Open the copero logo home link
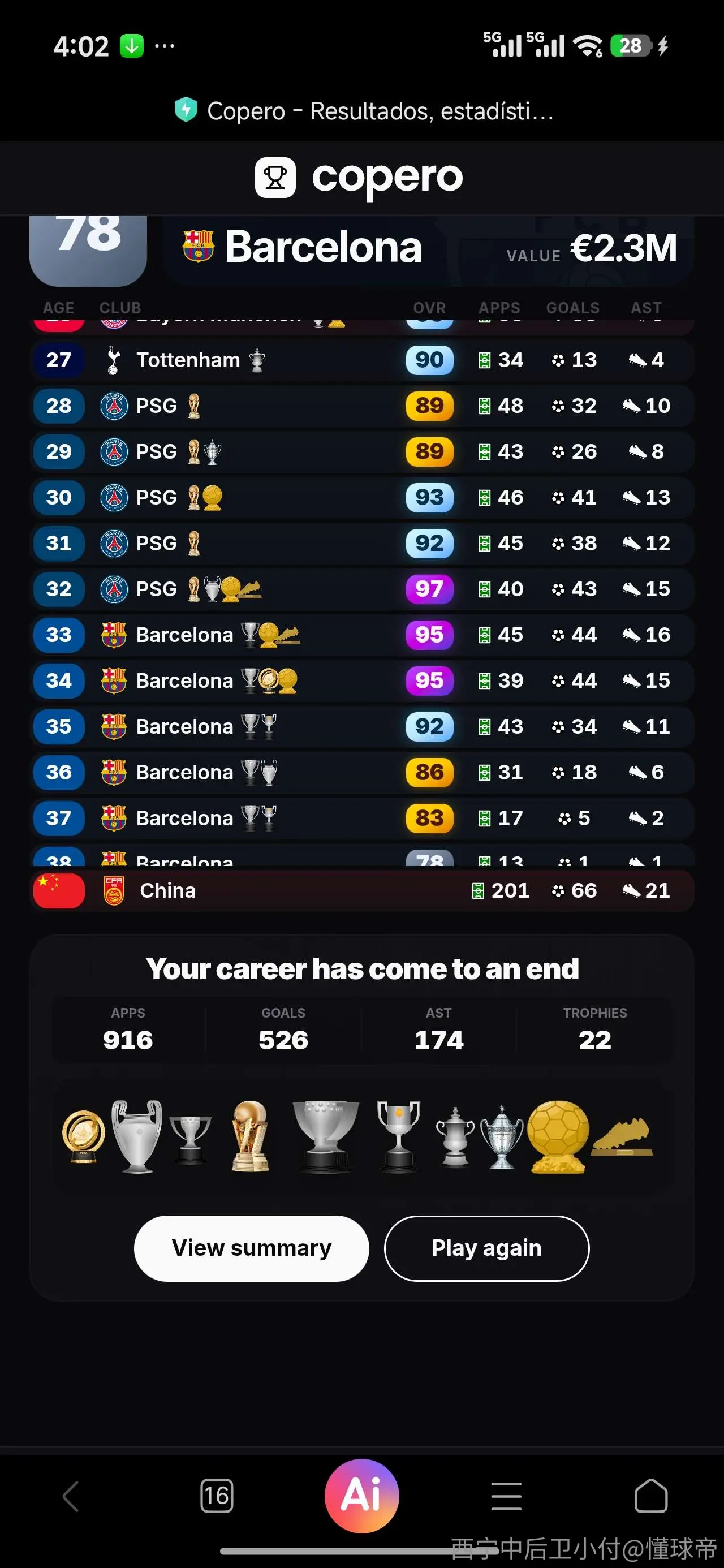The width and height of the screenshot is (724, 1568). coord(359,178)
